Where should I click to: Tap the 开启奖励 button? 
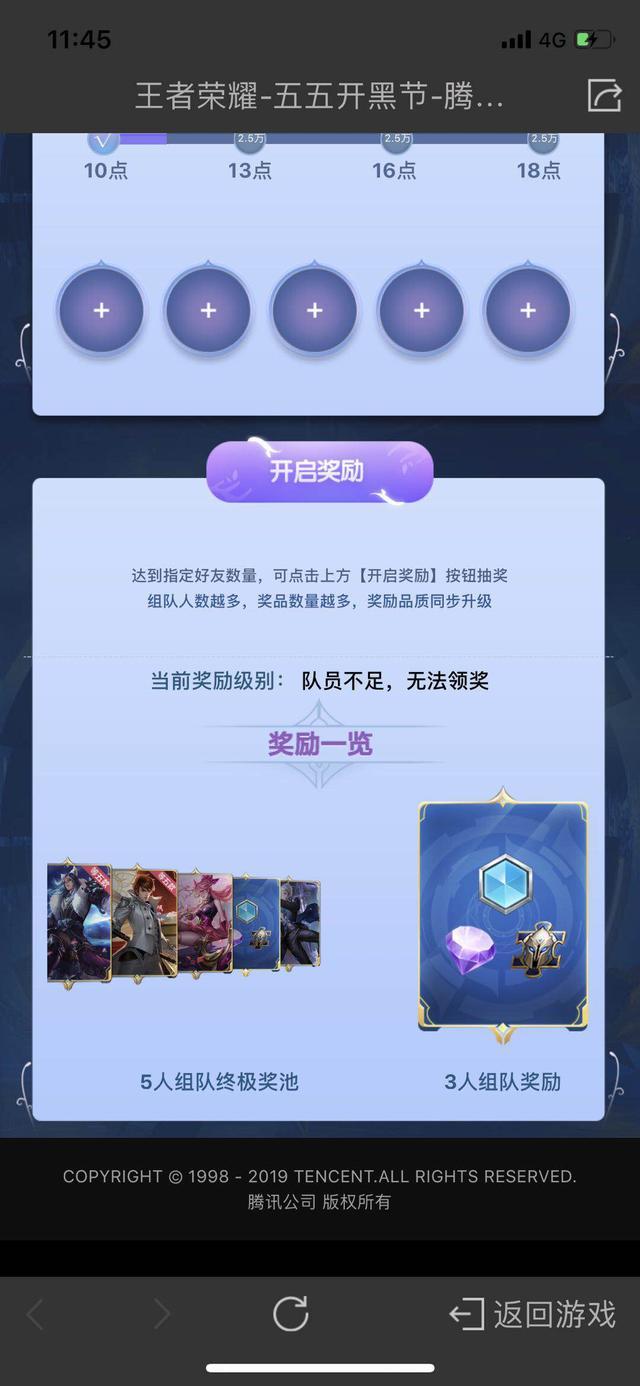[319, 471]
